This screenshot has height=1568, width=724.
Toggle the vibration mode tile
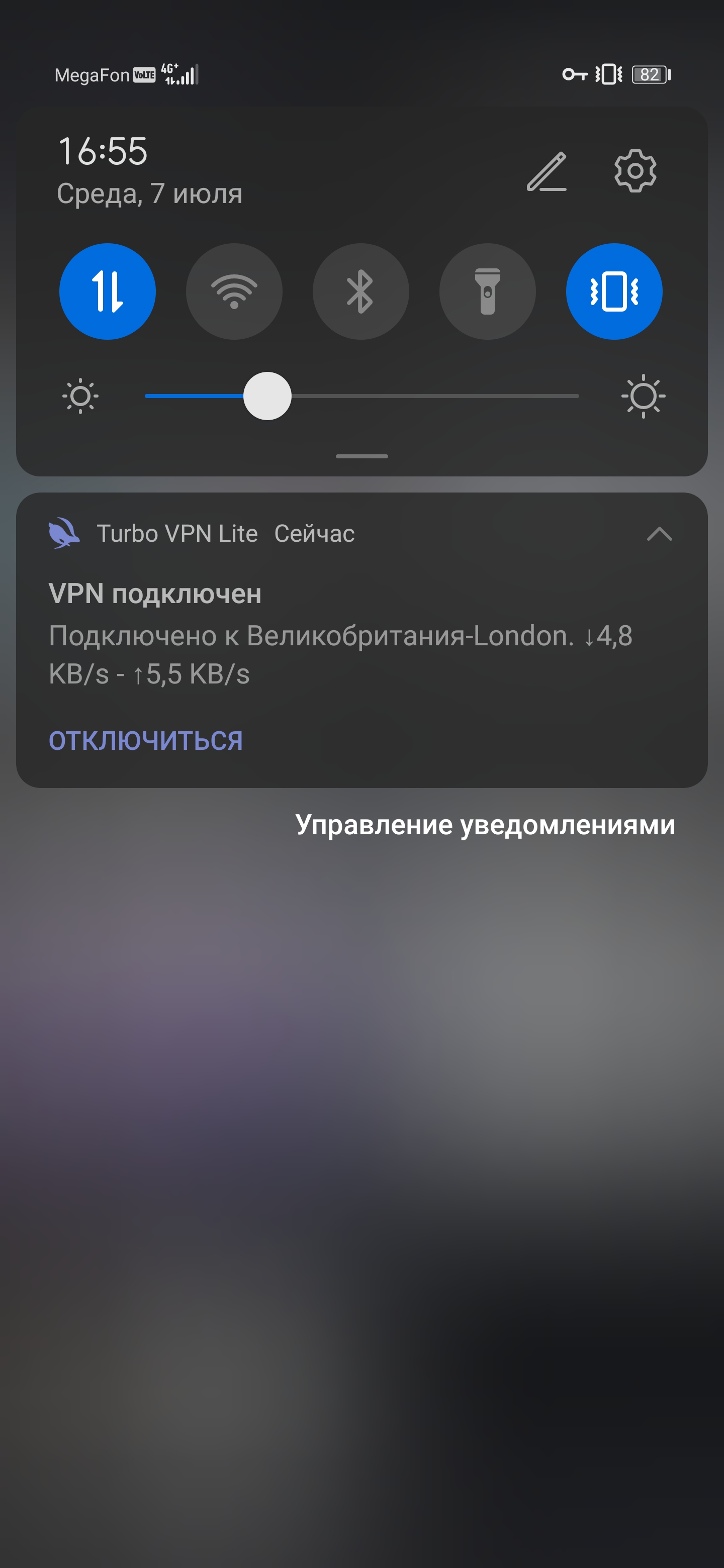coord(614,291)
